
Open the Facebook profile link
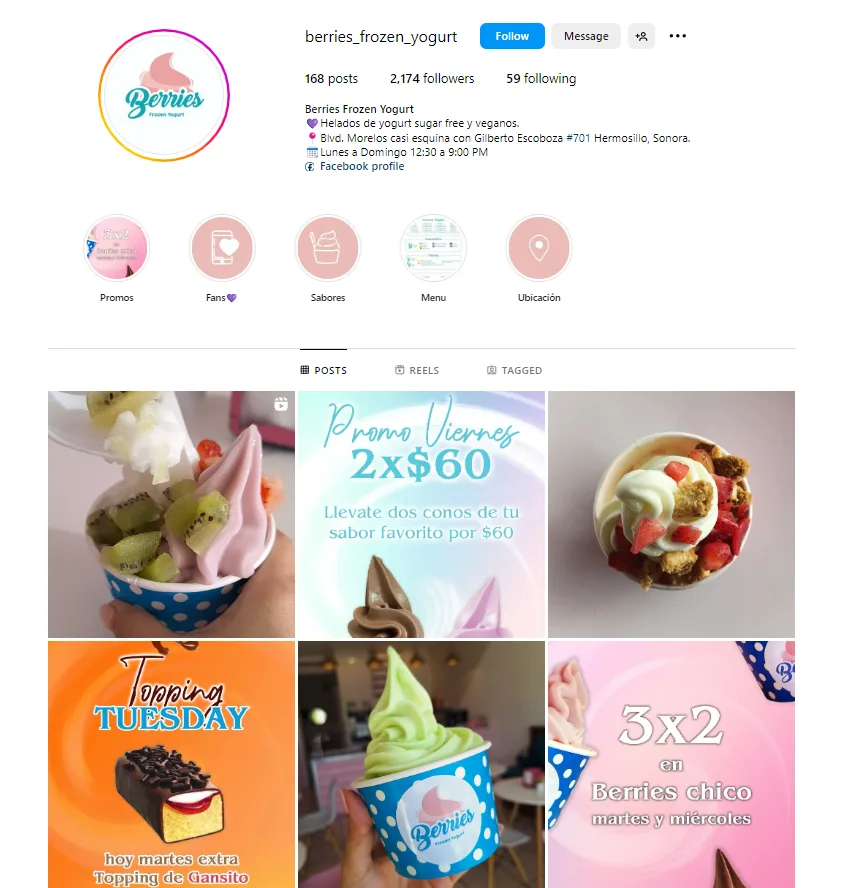click(x=364, y=166)
